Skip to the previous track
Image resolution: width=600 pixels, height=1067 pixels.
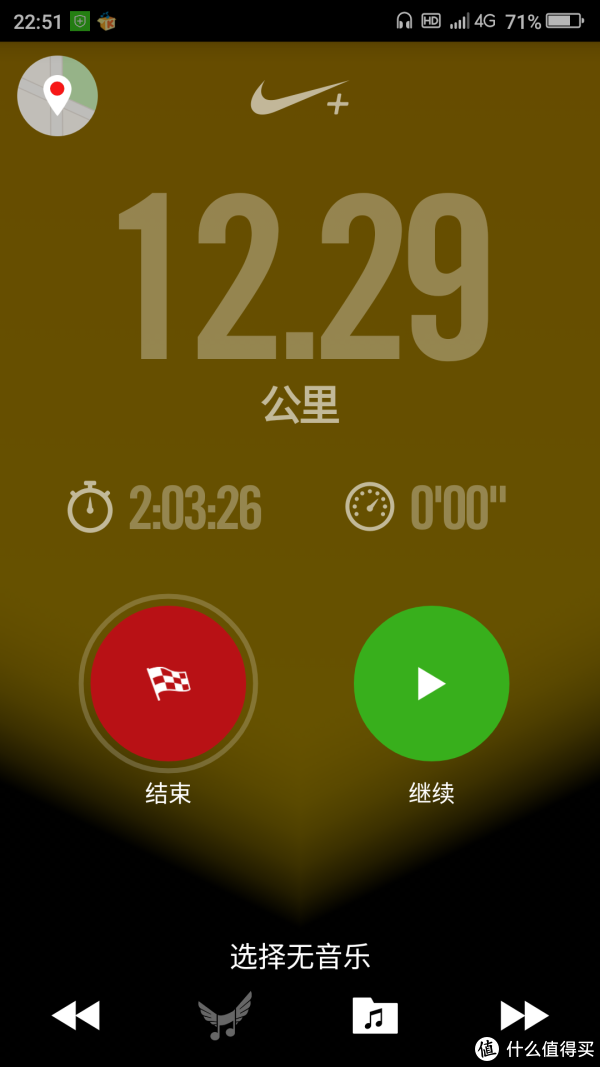click(76, 1015)
